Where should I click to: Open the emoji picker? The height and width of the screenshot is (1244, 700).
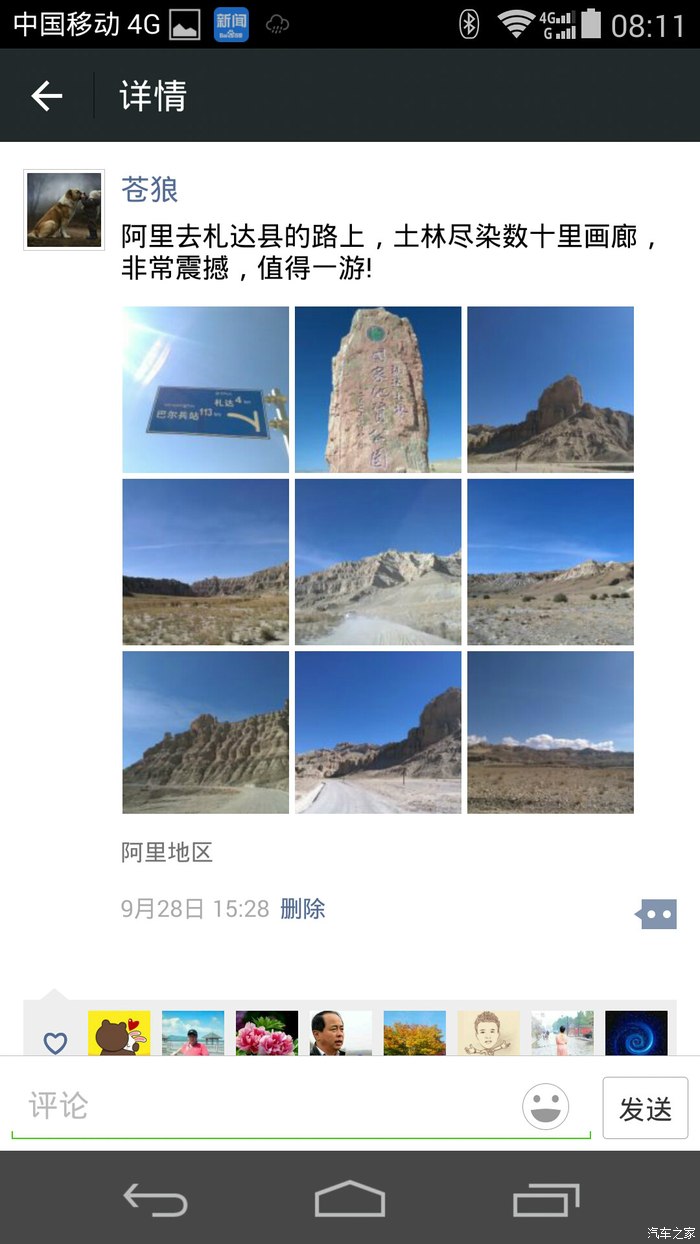pos(546,1107)
